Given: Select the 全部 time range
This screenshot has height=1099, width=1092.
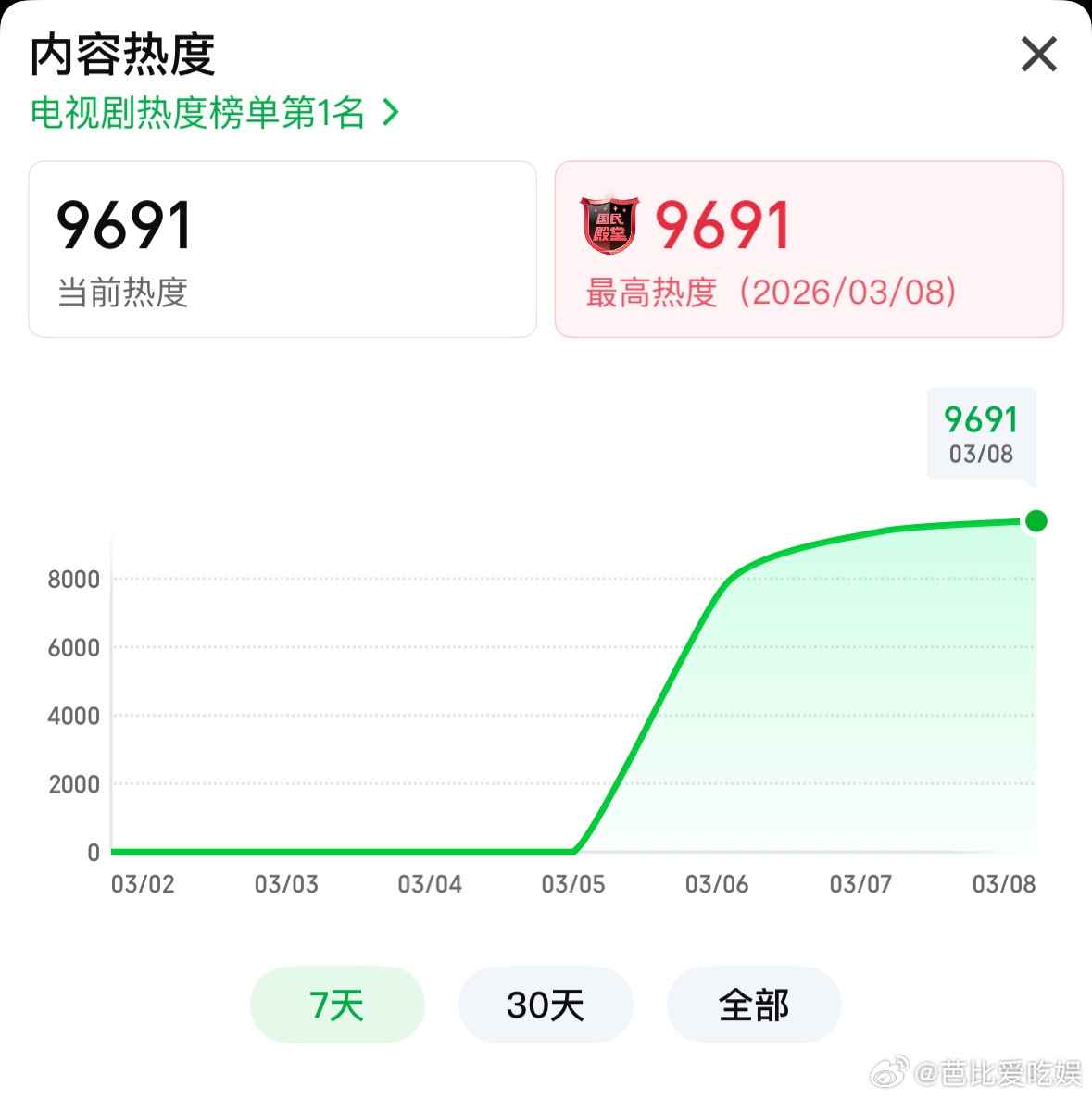Looking at the screenshot, I should (753, 1004).
